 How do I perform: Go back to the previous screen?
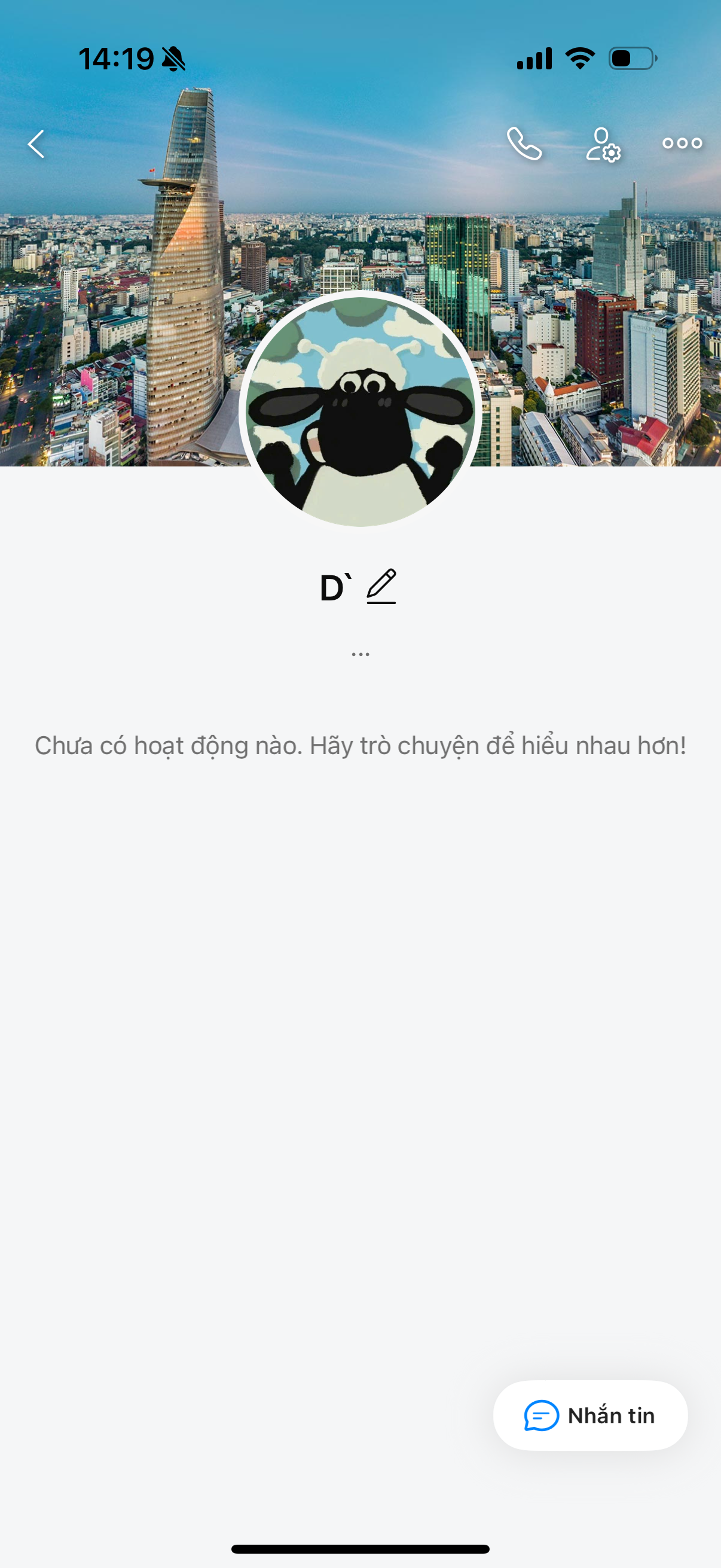pos(36,144)
